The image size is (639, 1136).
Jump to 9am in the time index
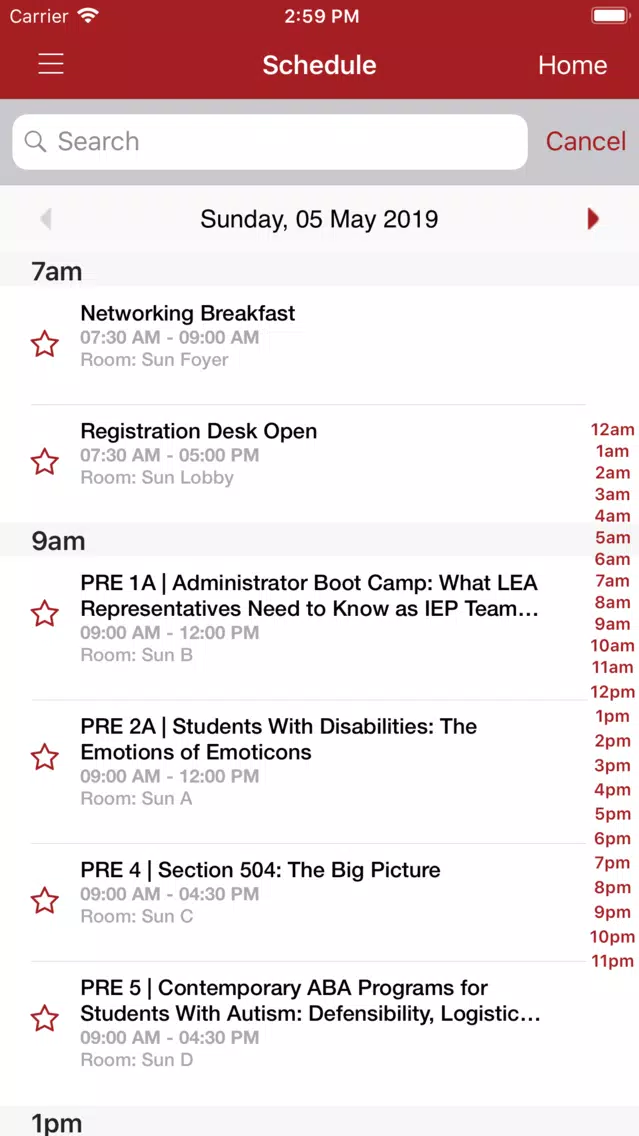click(x=612, y=624)
